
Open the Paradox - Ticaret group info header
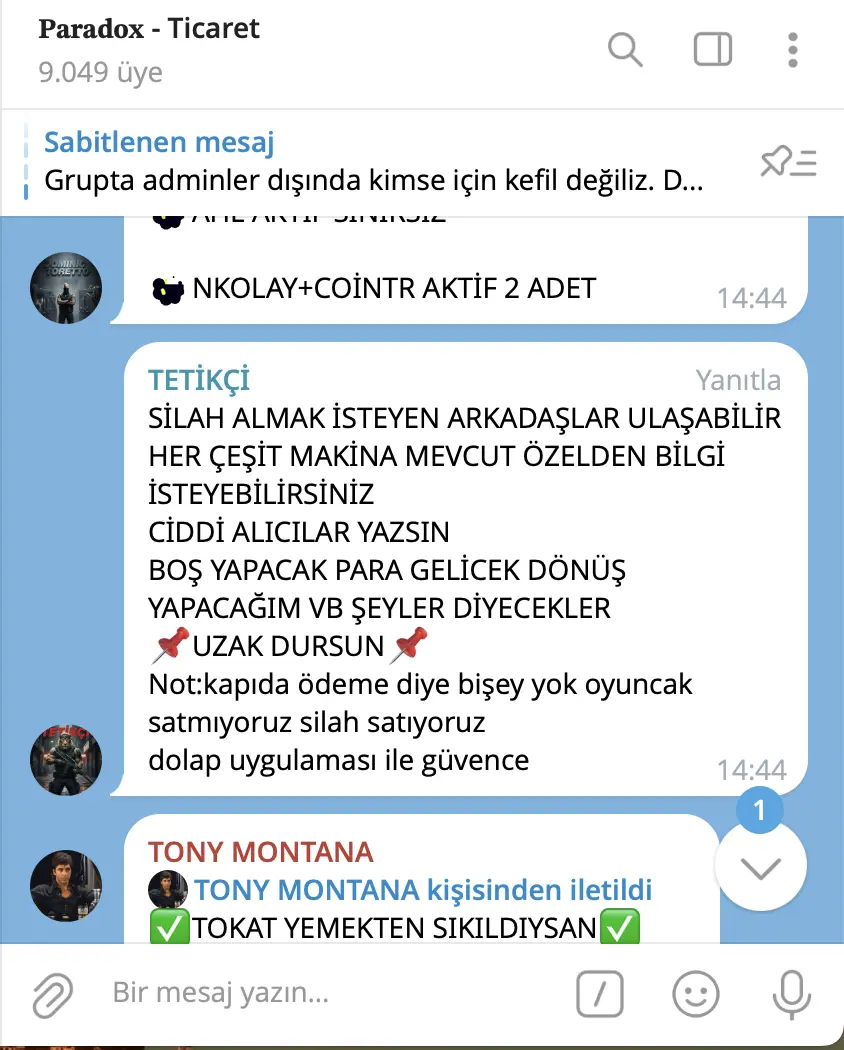tap(150, 48)
